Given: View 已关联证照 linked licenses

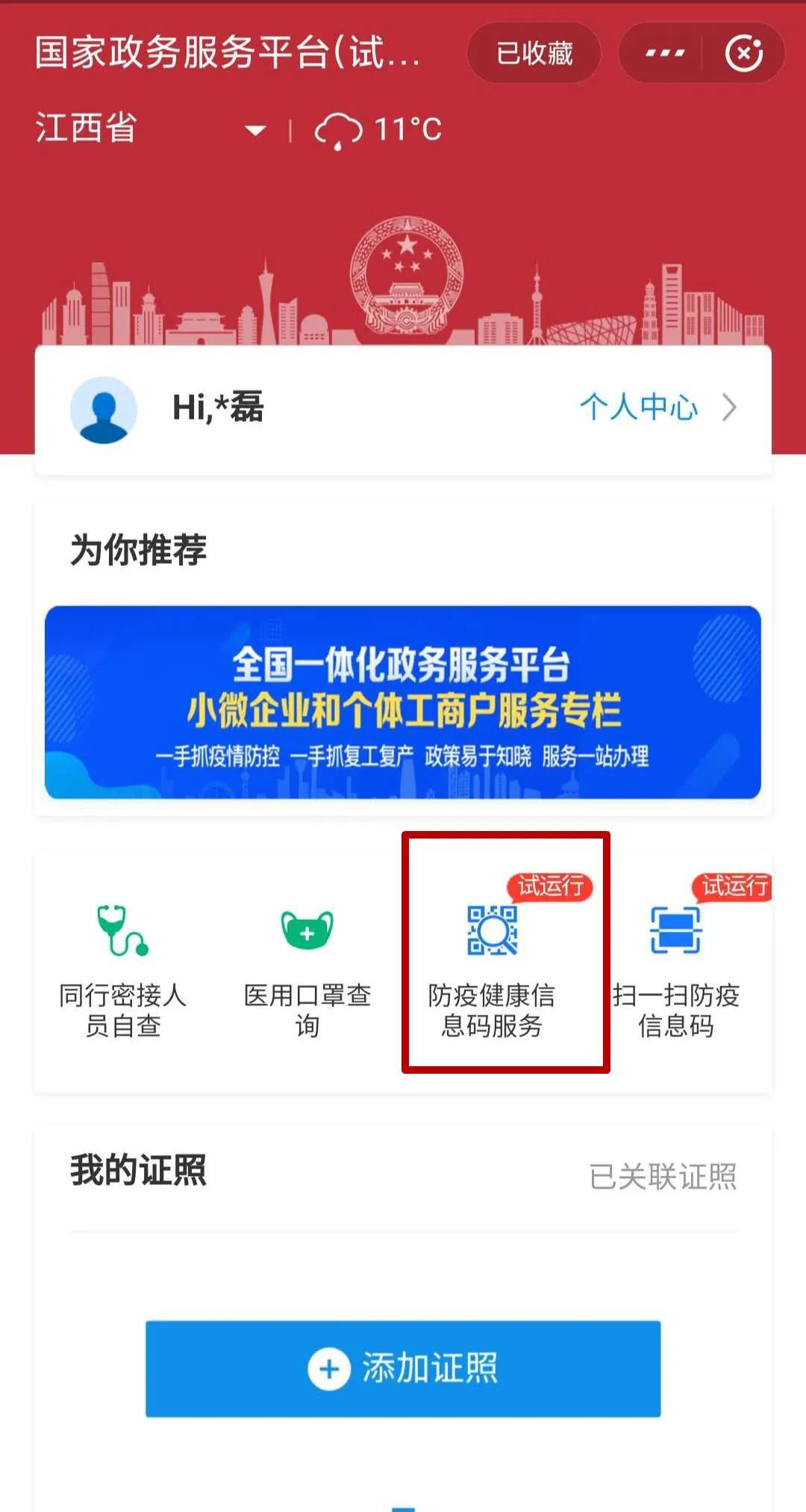Looking at the screenshot, I should pyautogui.click(x=662, y=1177).
